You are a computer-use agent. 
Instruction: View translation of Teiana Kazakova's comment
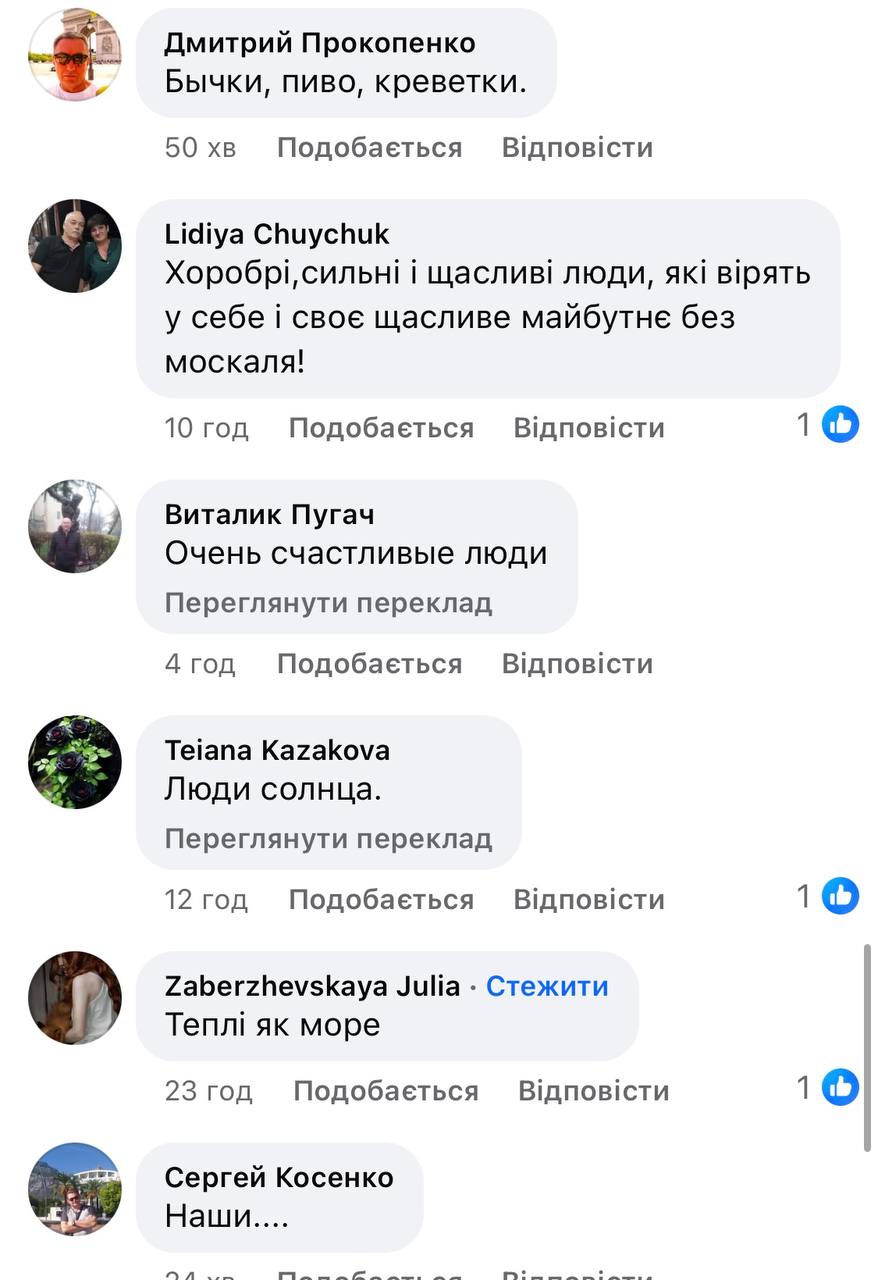point(328,838)
